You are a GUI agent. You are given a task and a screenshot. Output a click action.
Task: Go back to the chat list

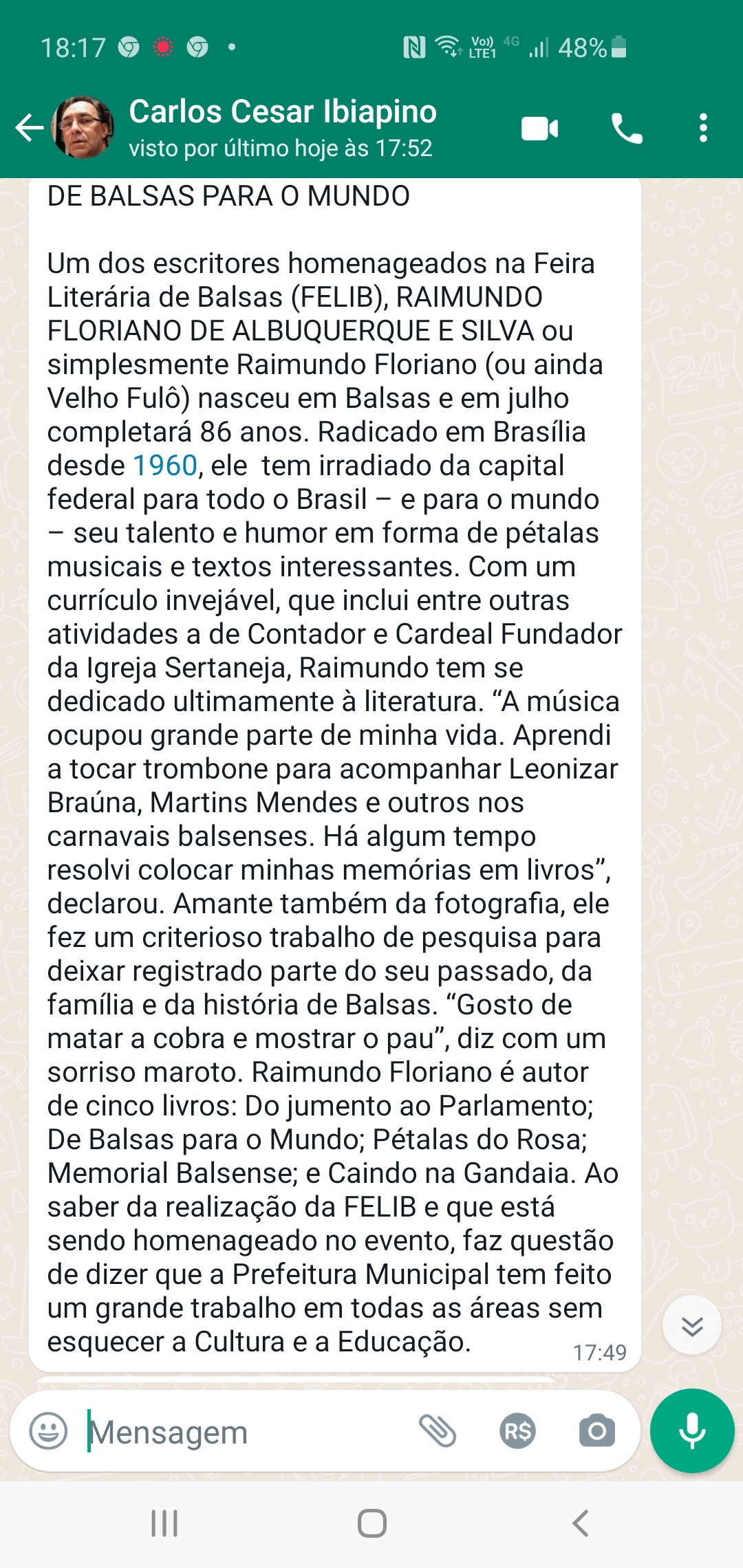click(x=29, y=128)
